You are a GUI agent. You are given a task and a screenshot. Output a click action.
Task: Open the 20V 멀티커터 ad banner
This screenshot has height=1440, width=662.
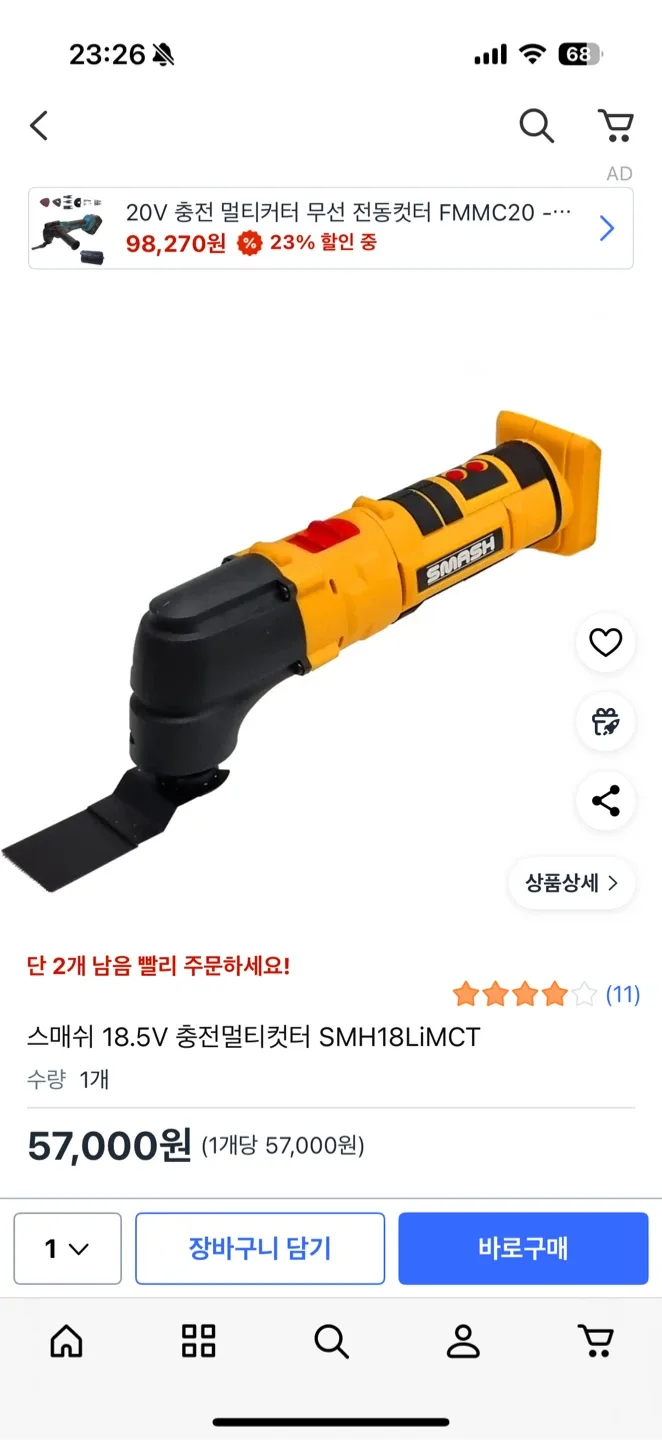tap(330, 229)
